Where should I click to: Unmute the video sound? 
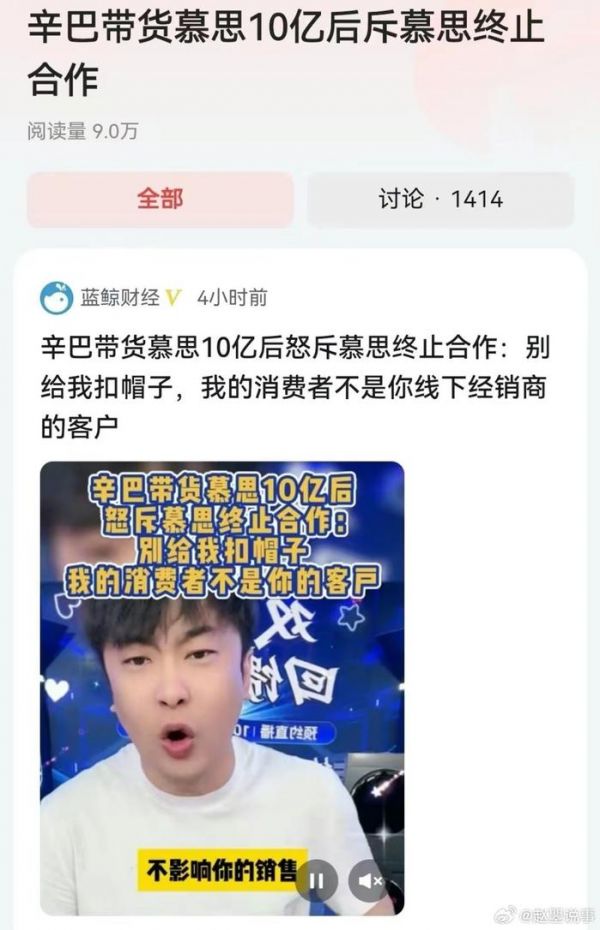tap(370, 880)
